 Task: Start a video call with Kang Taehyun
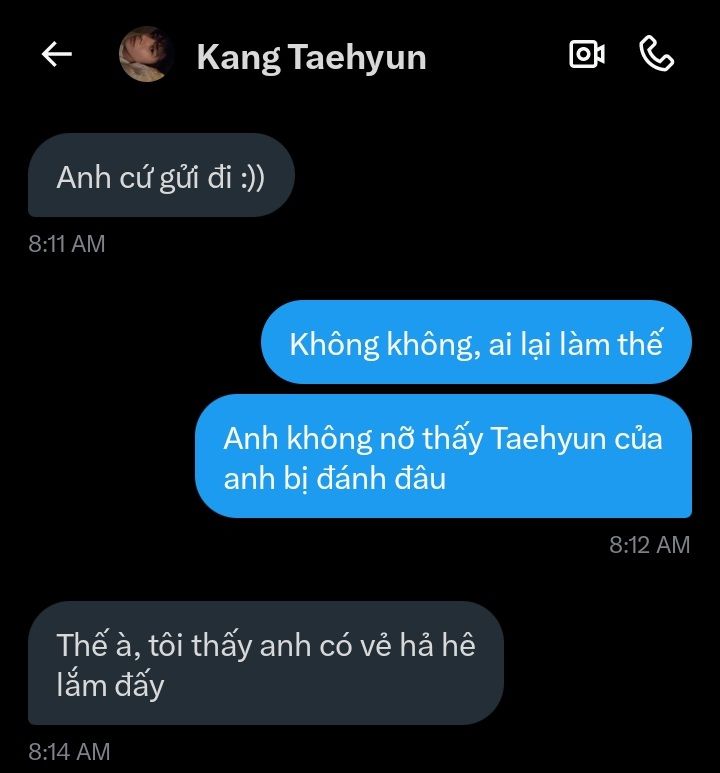(586, 55)
